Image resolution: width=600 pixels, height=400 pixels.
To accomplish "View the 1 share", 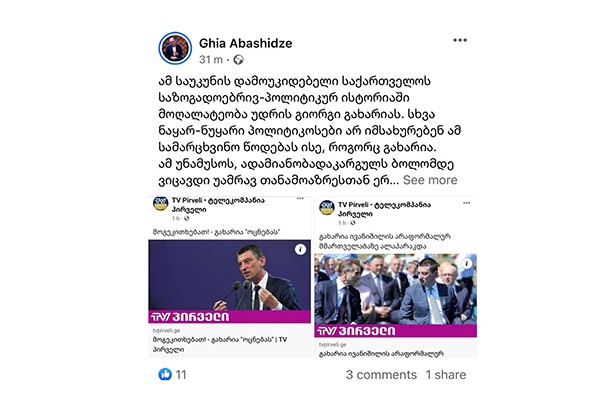I will pos(446,375).
